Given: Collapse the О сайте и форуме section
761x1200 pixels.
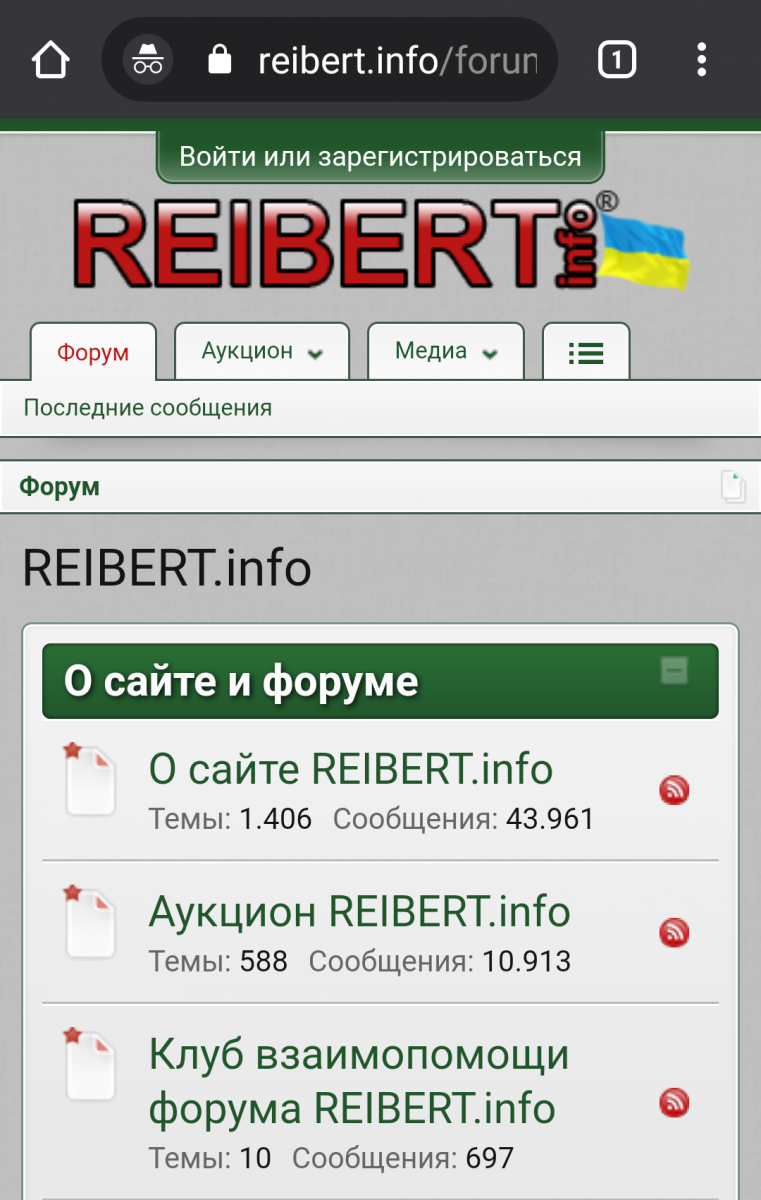Looking at the screenshot, I should coord(674,671).
